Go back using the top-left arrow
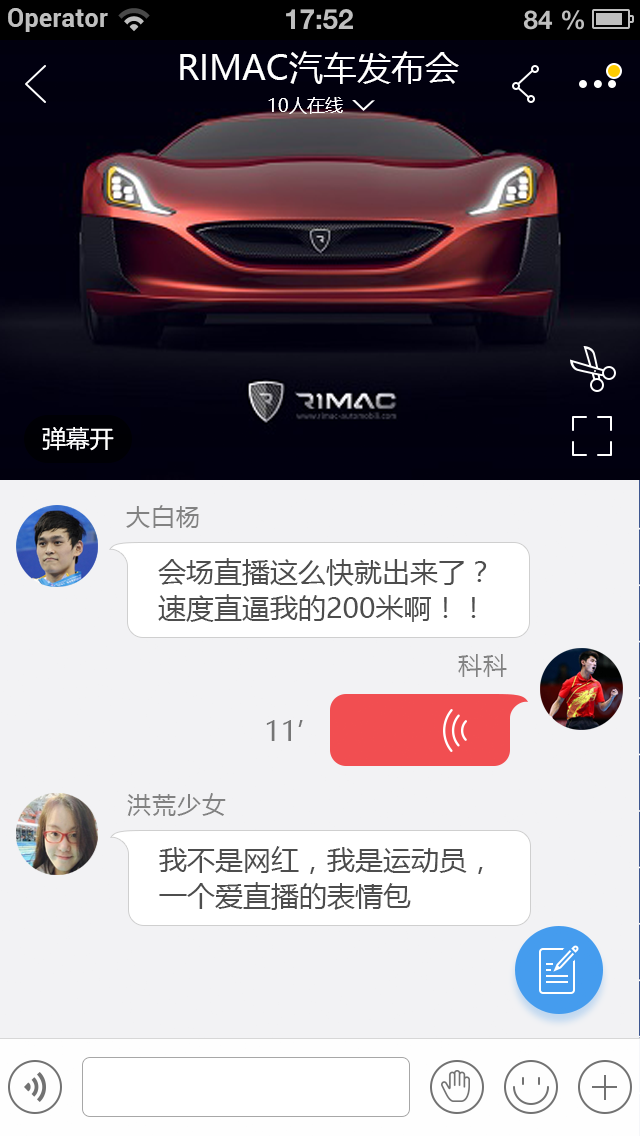Viewport: 640px width, 1136px height. [36, 84]
